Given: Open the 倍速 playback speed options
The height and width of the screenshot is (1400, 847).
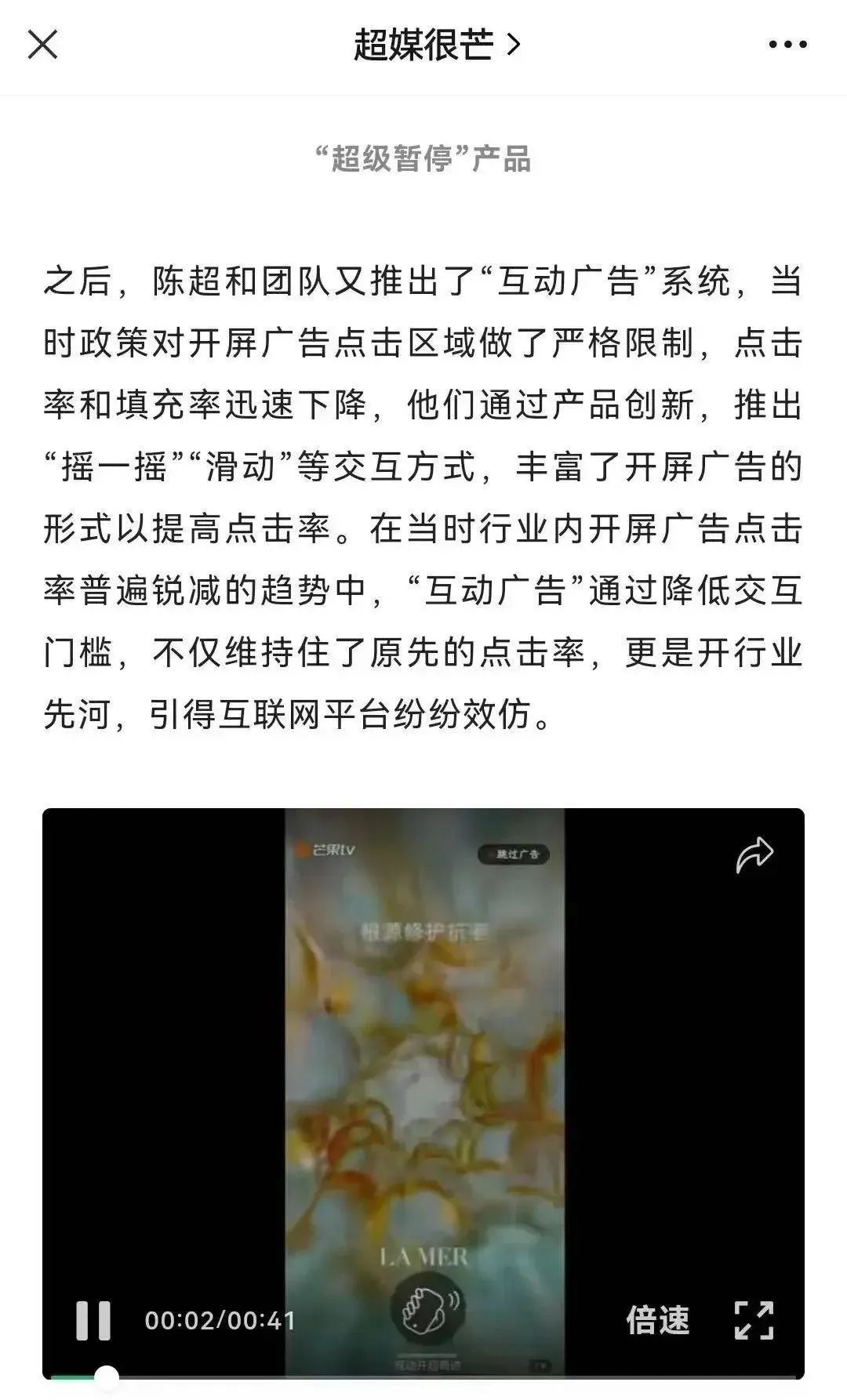Looking at the screenshot, I should [657, 1320].
